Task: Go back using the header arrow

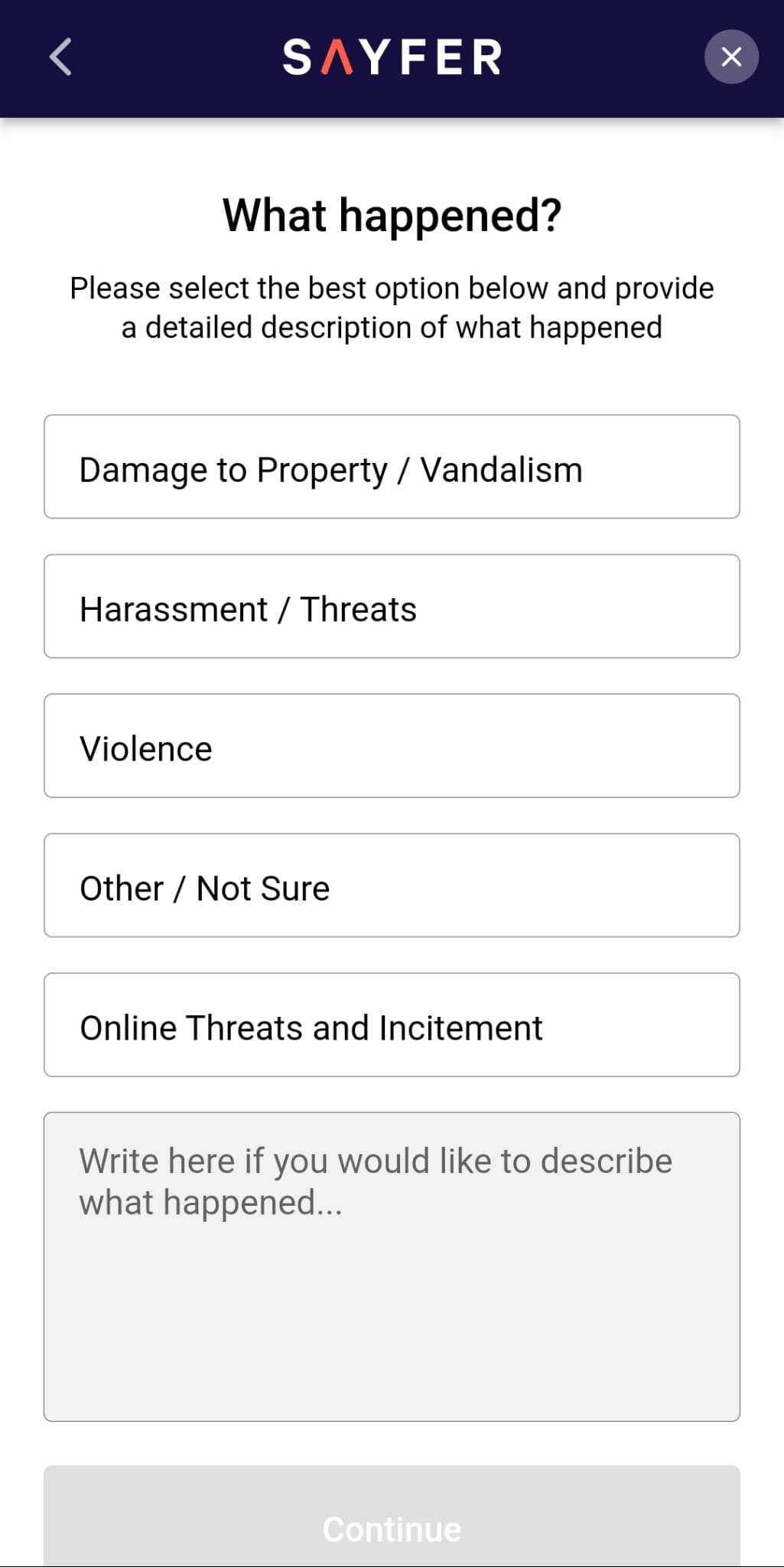Action: (x=60, y=57)
